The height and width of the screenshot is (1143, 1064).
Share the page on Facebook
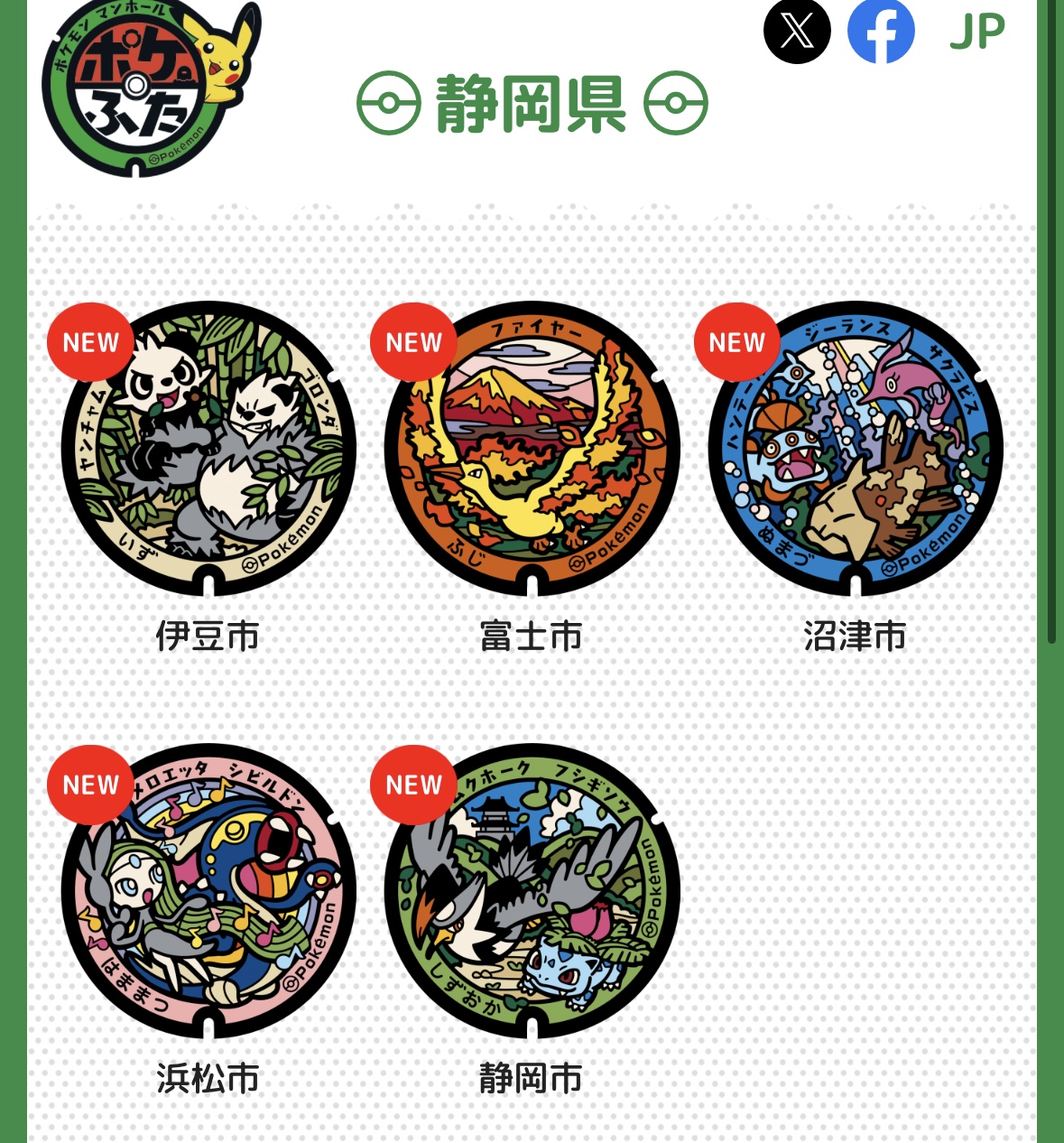coord(881,32)
